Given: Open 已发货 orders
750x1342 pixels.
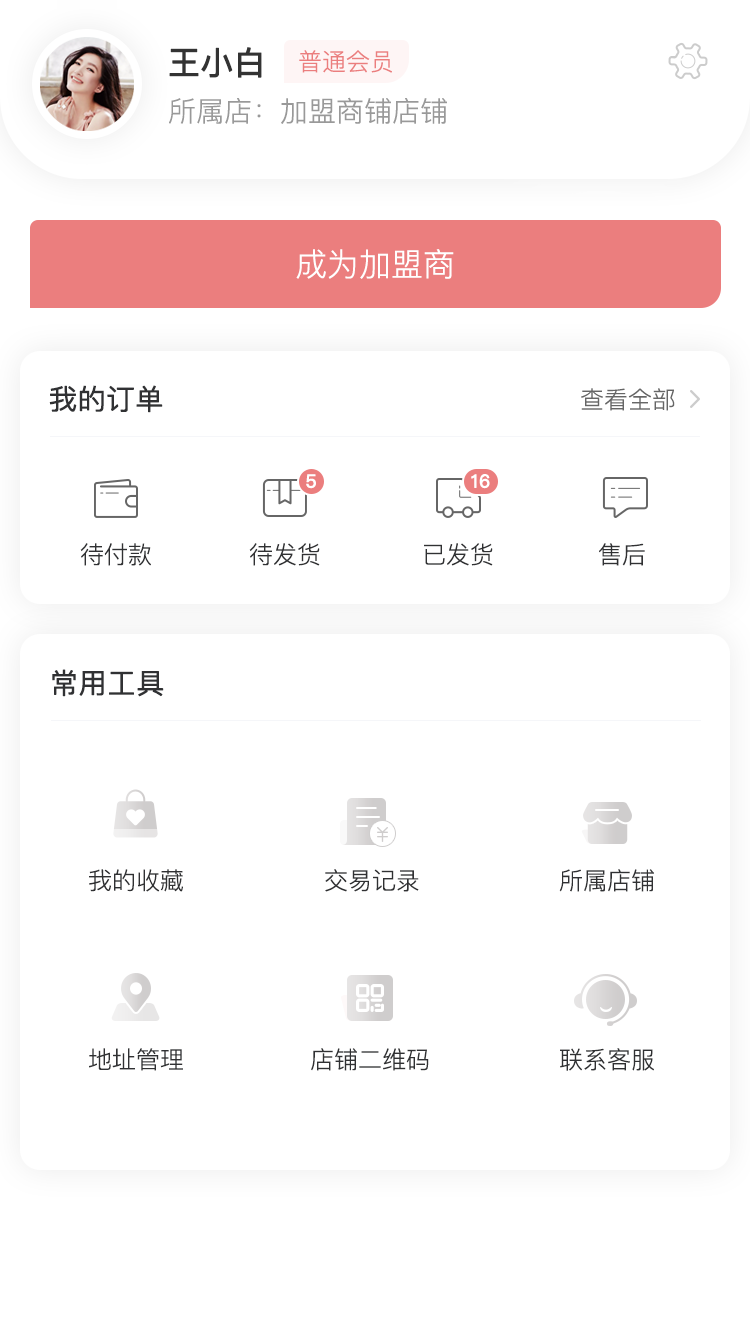Looking at the screenshot, I should [x=459, y=520].
